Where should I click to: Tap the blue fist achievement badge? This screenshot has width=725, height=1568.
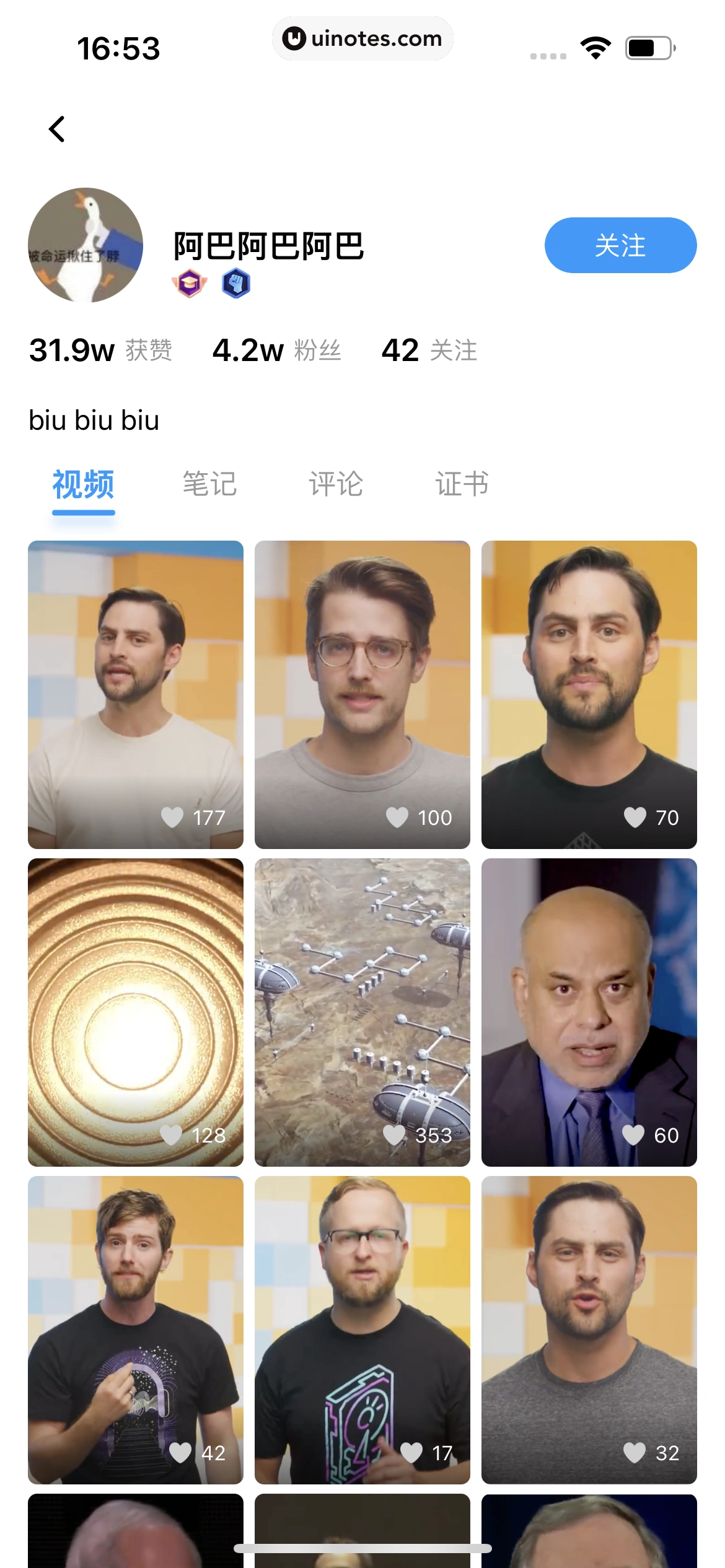(x=236, y=284)
